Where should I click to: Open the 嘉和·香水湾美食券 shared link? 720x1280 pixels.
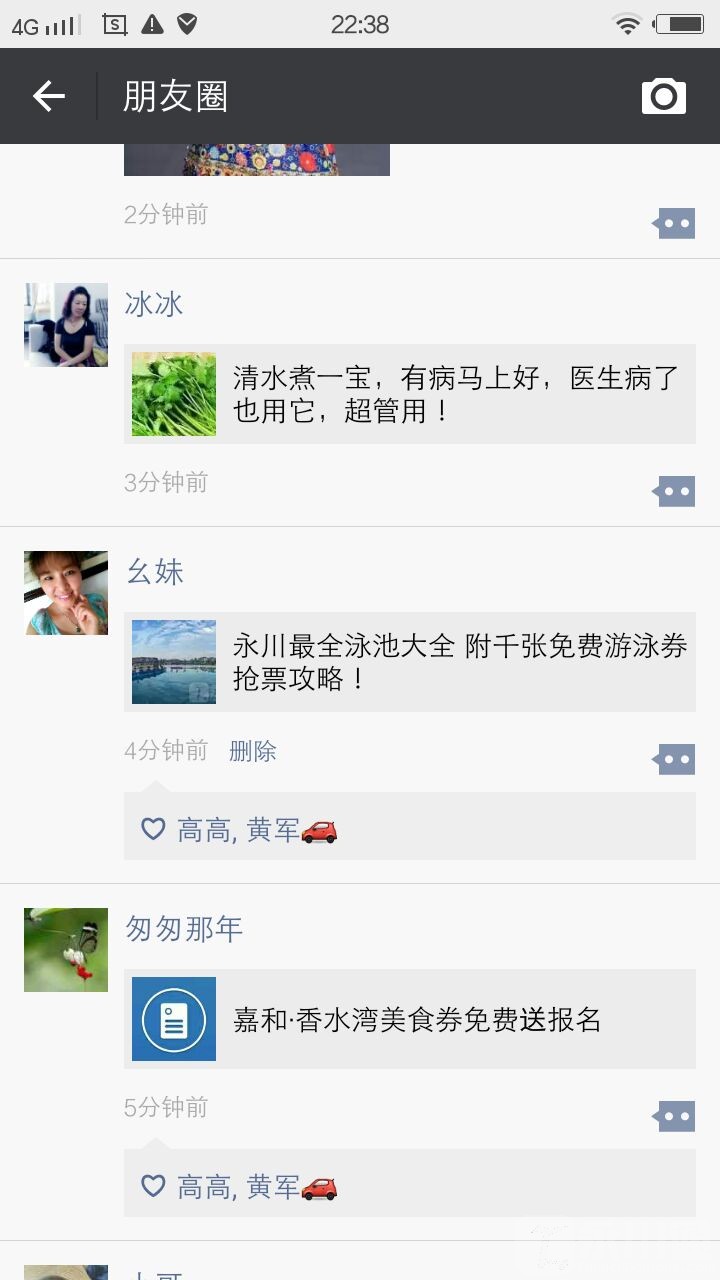point(410,1019)
